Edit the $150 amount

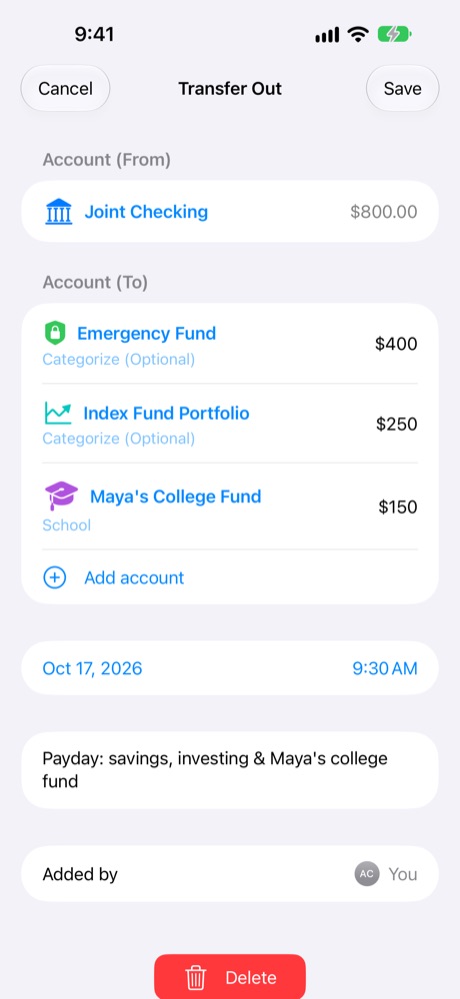(398, 507)
